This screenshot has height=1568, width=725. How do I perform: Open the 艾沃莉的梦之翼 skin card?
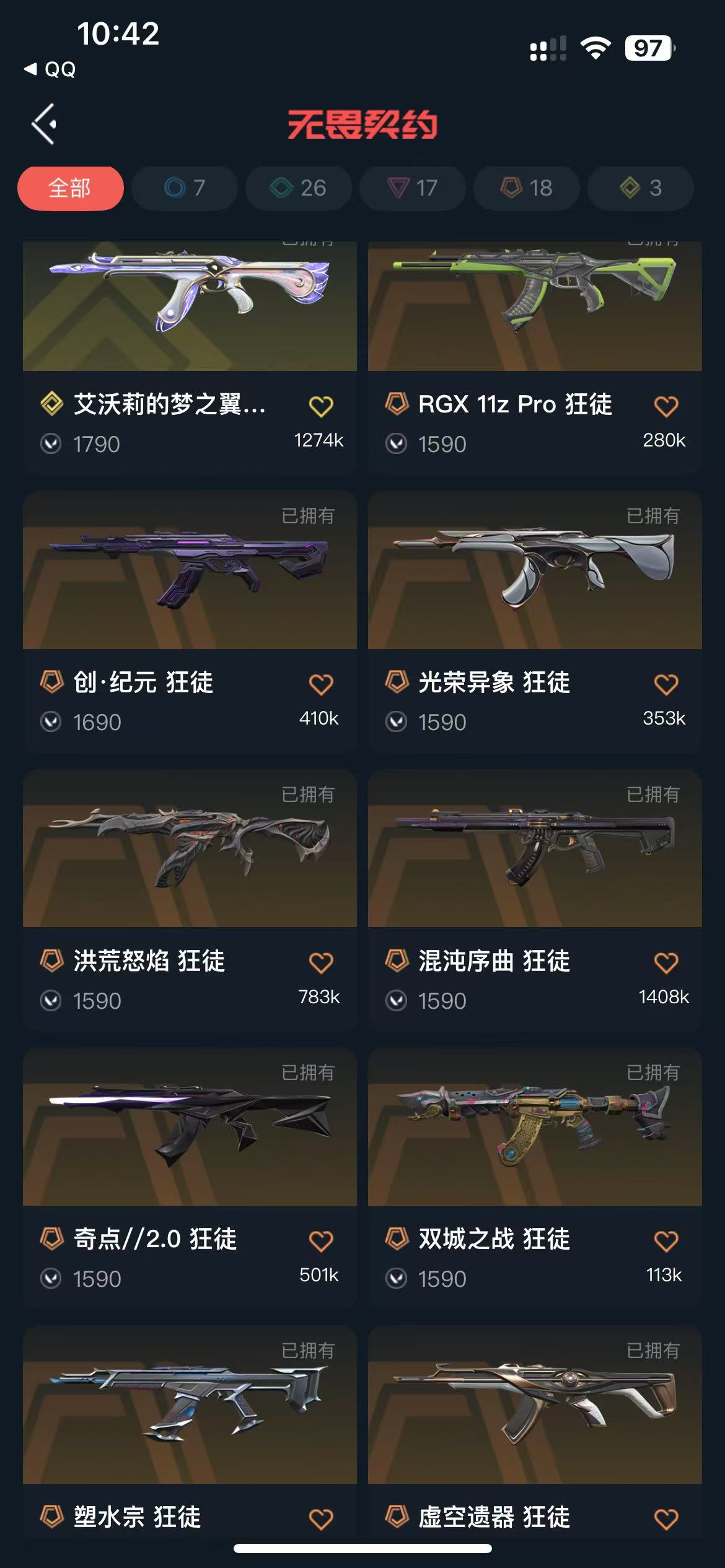point(190,310)
